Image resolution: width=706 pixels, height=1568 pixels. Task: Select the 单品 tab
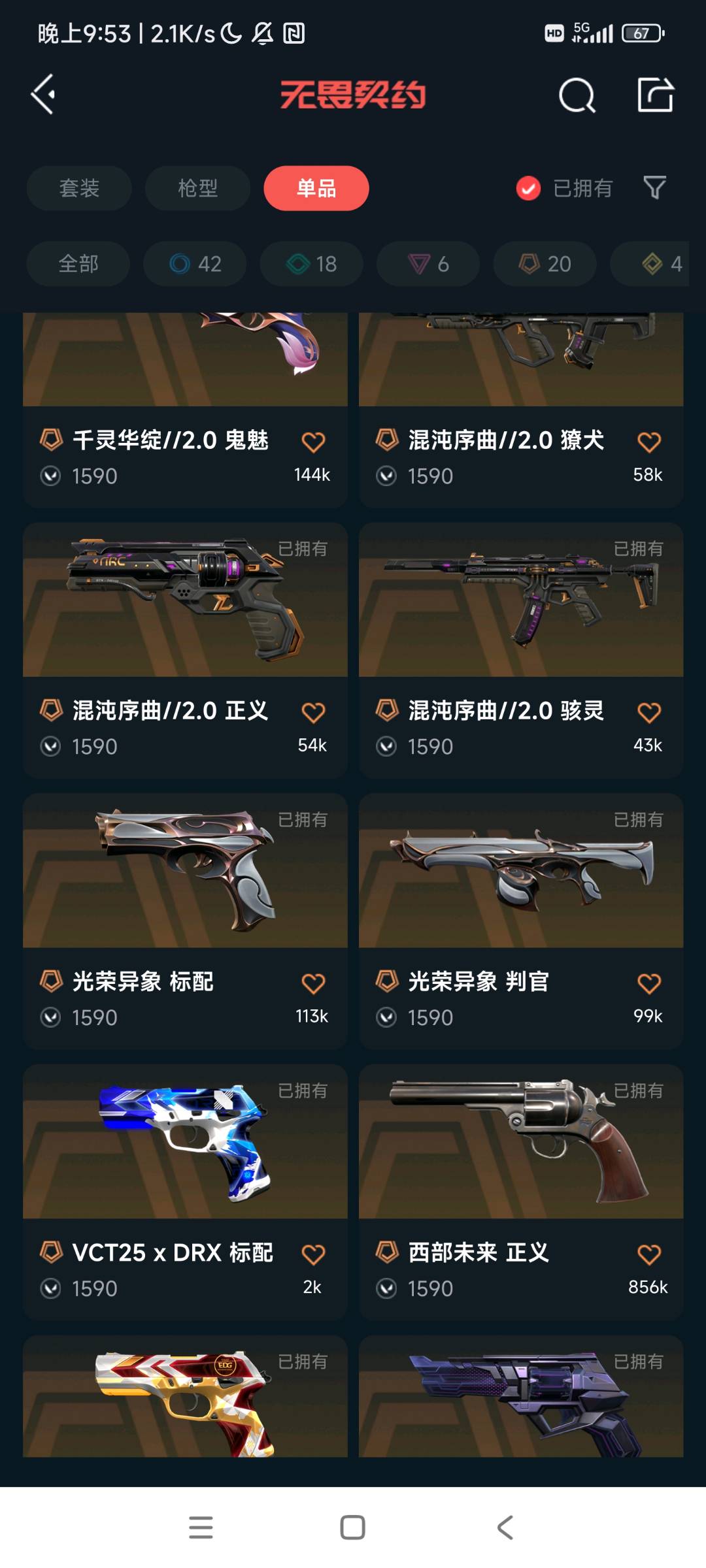[316, 188]
